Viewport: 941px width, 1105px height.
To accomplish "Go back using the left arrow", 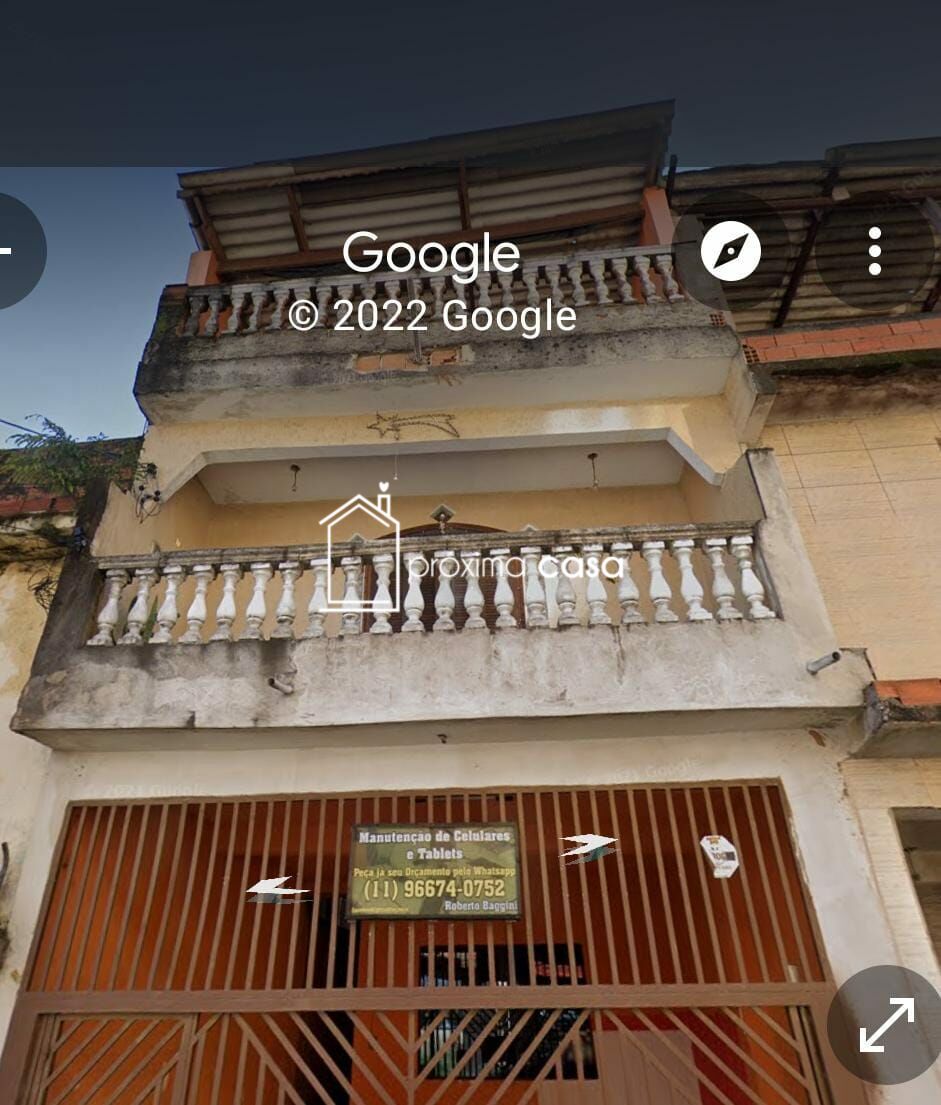I will tap(10, 250).
